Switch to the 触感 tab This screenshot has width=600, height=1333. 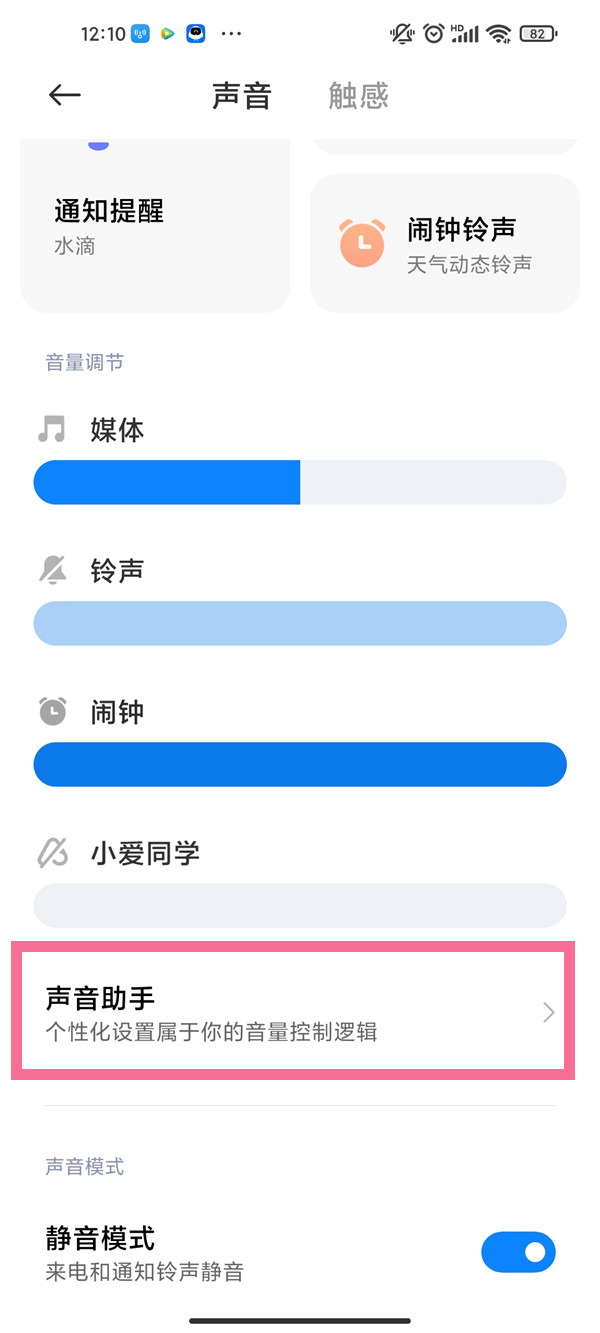358,96
